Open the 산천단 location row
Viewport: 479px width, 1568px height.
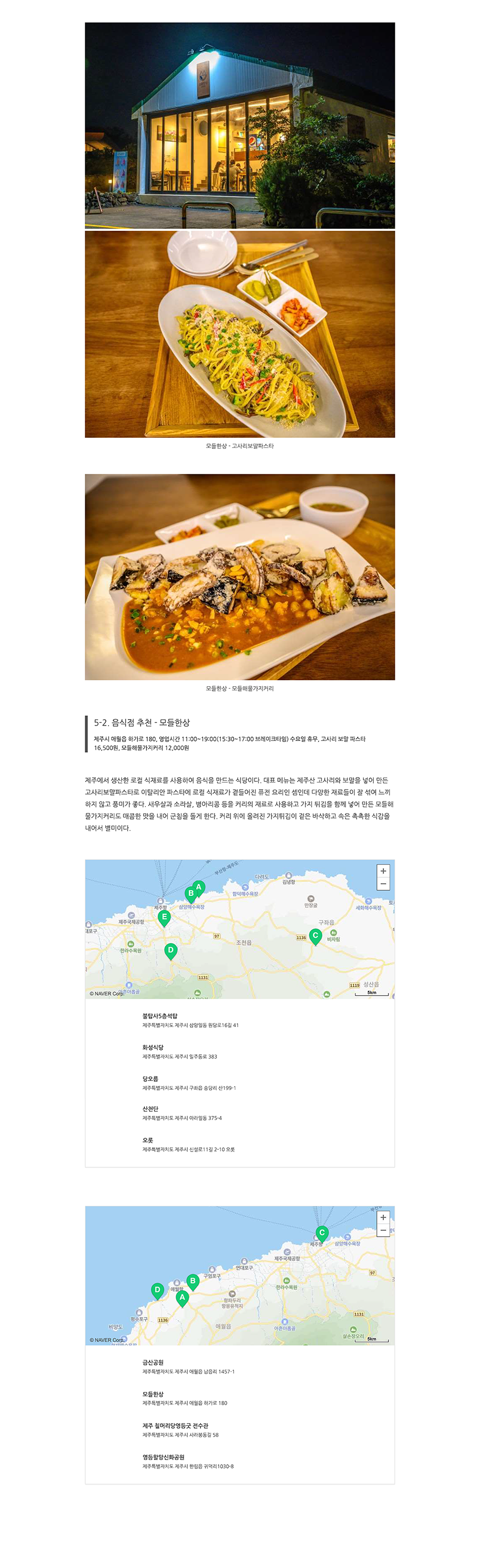point(181,1113)
